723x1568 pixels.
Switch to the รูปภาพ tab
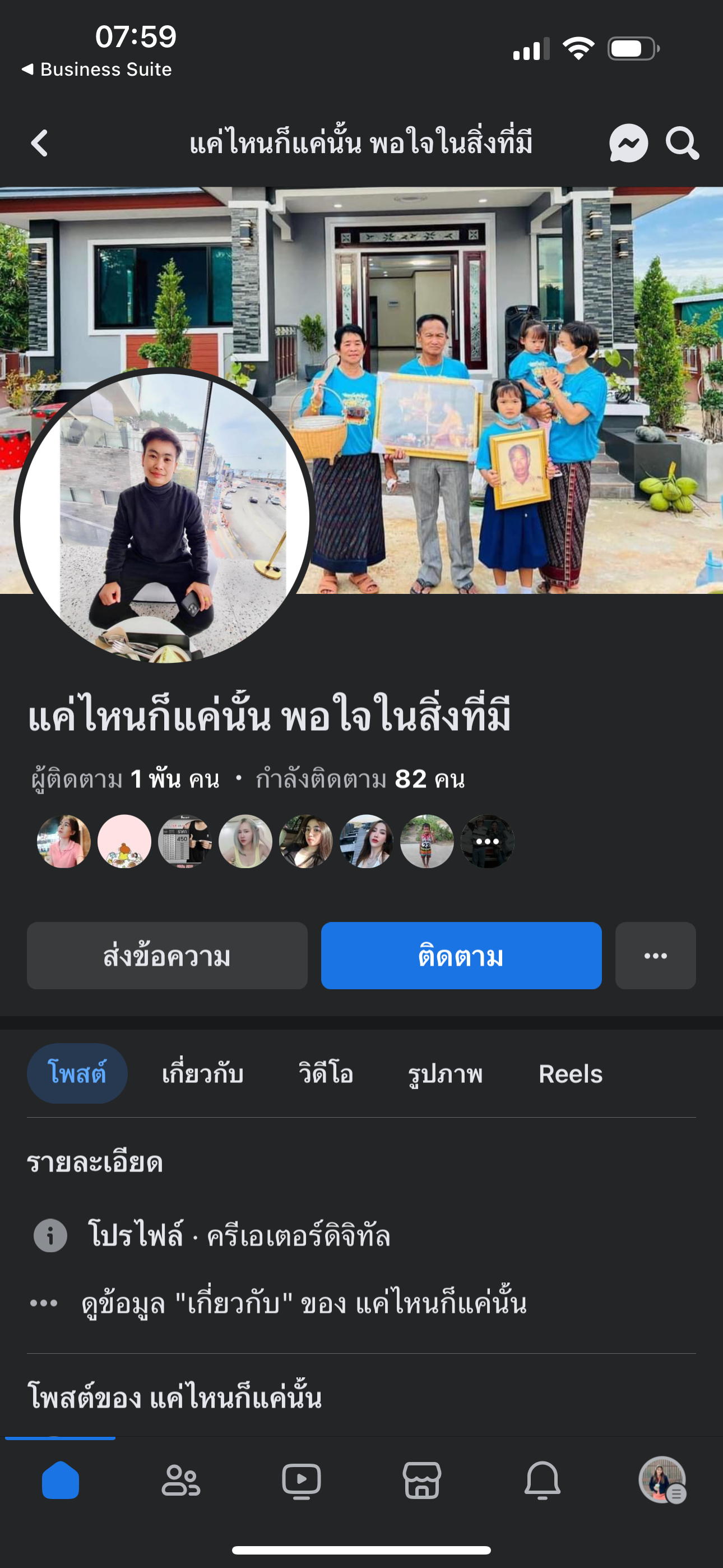coord(445,1074)
